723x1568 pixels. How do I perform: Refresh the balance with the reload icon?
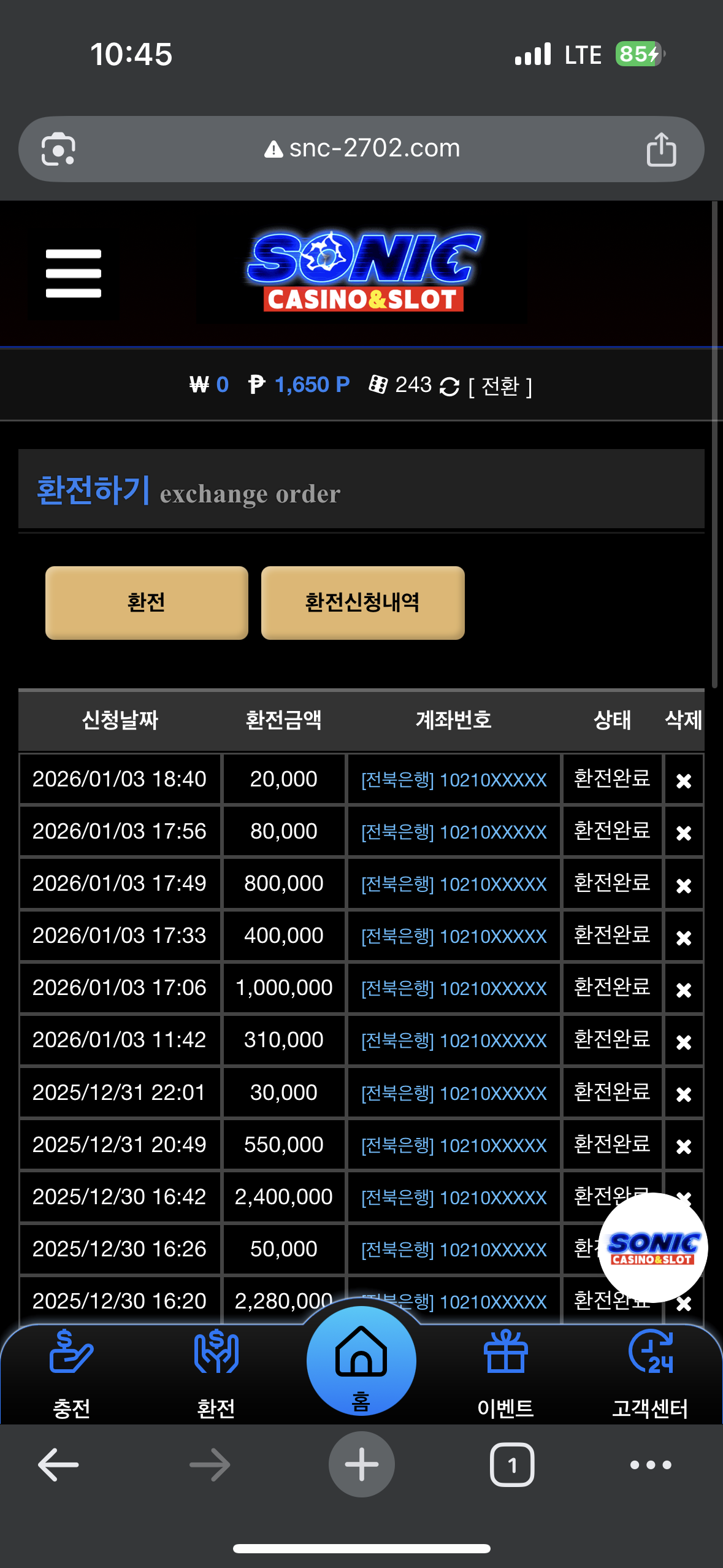[449, 386]
